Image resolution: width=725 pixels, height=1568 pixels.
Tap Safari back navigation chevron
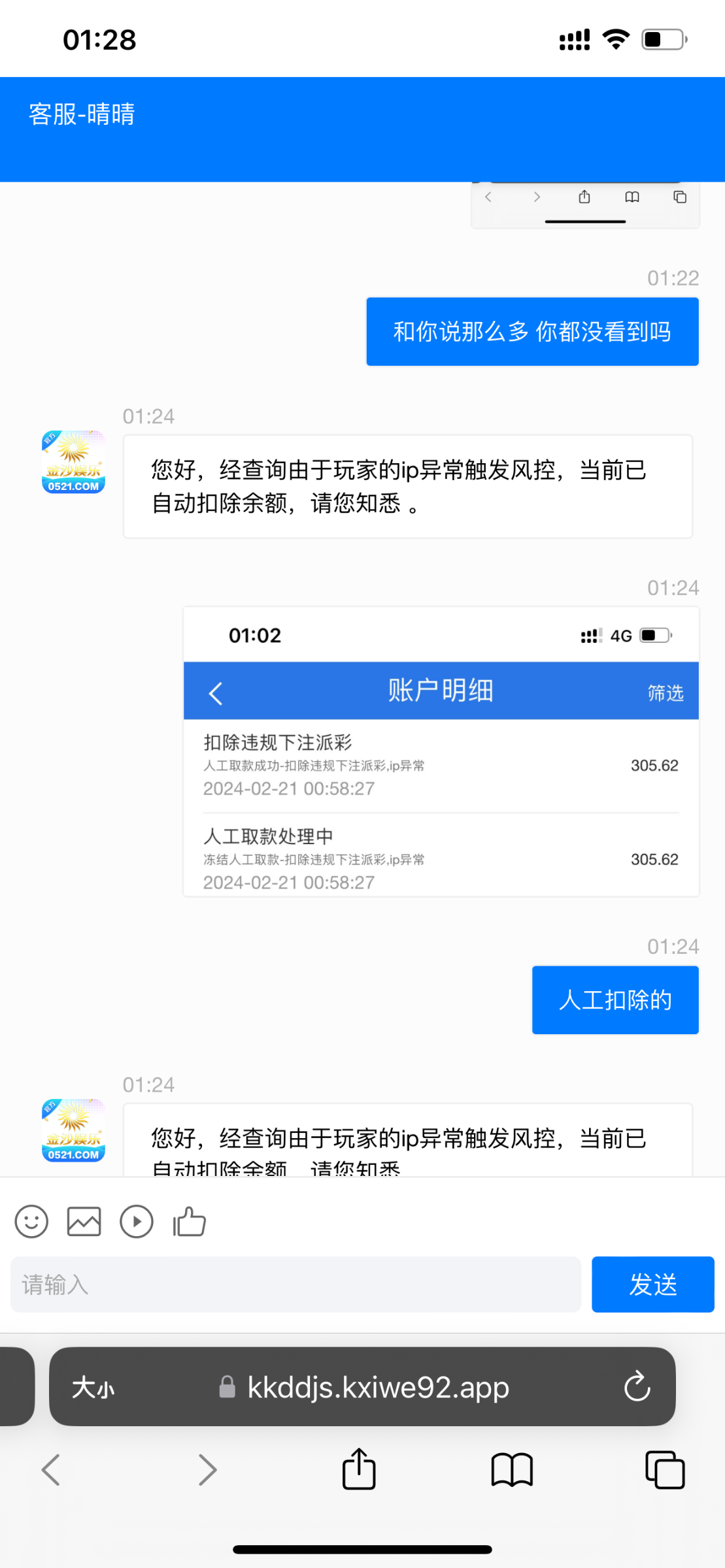51,1470
